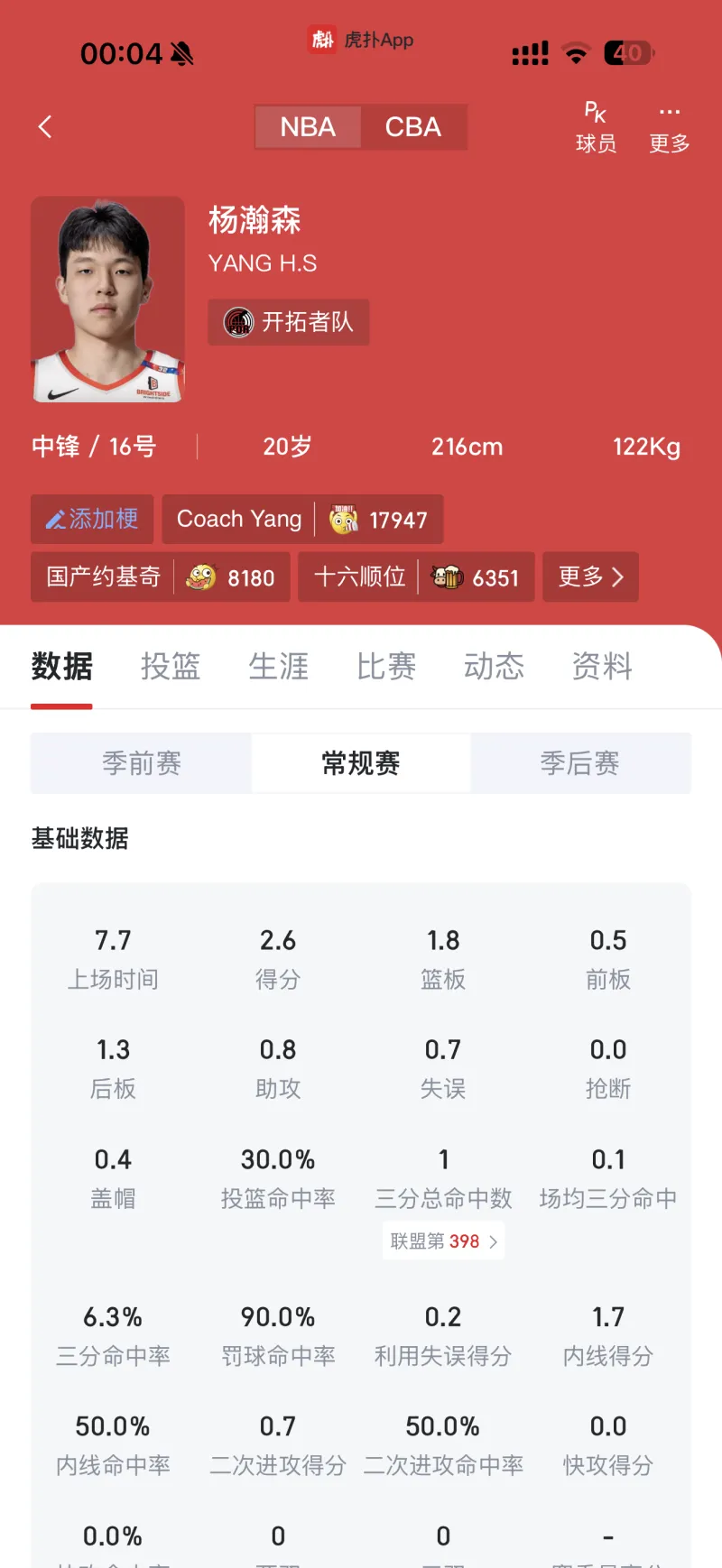Tap 添加梗 to add a meme tag

92,519
